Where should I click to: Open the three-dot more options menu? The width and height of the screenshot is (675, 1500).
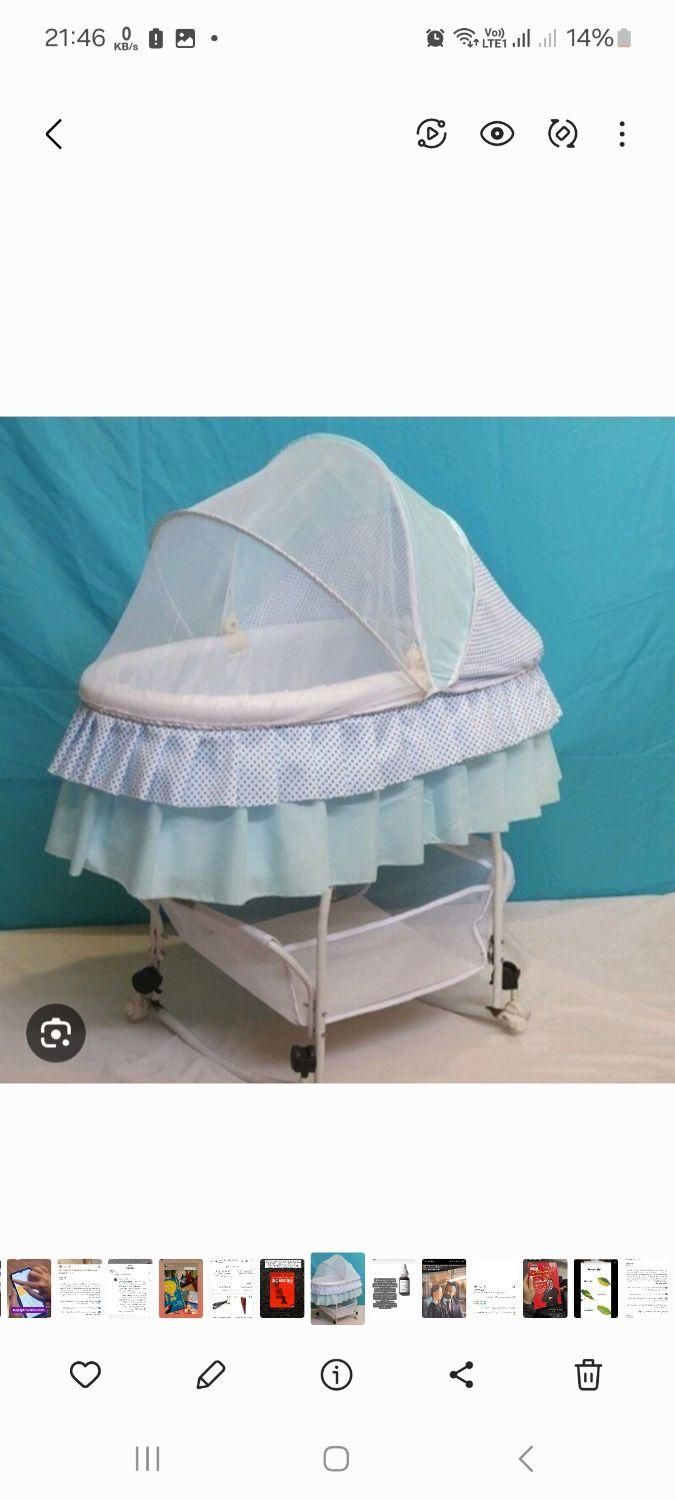coord(622,134)
